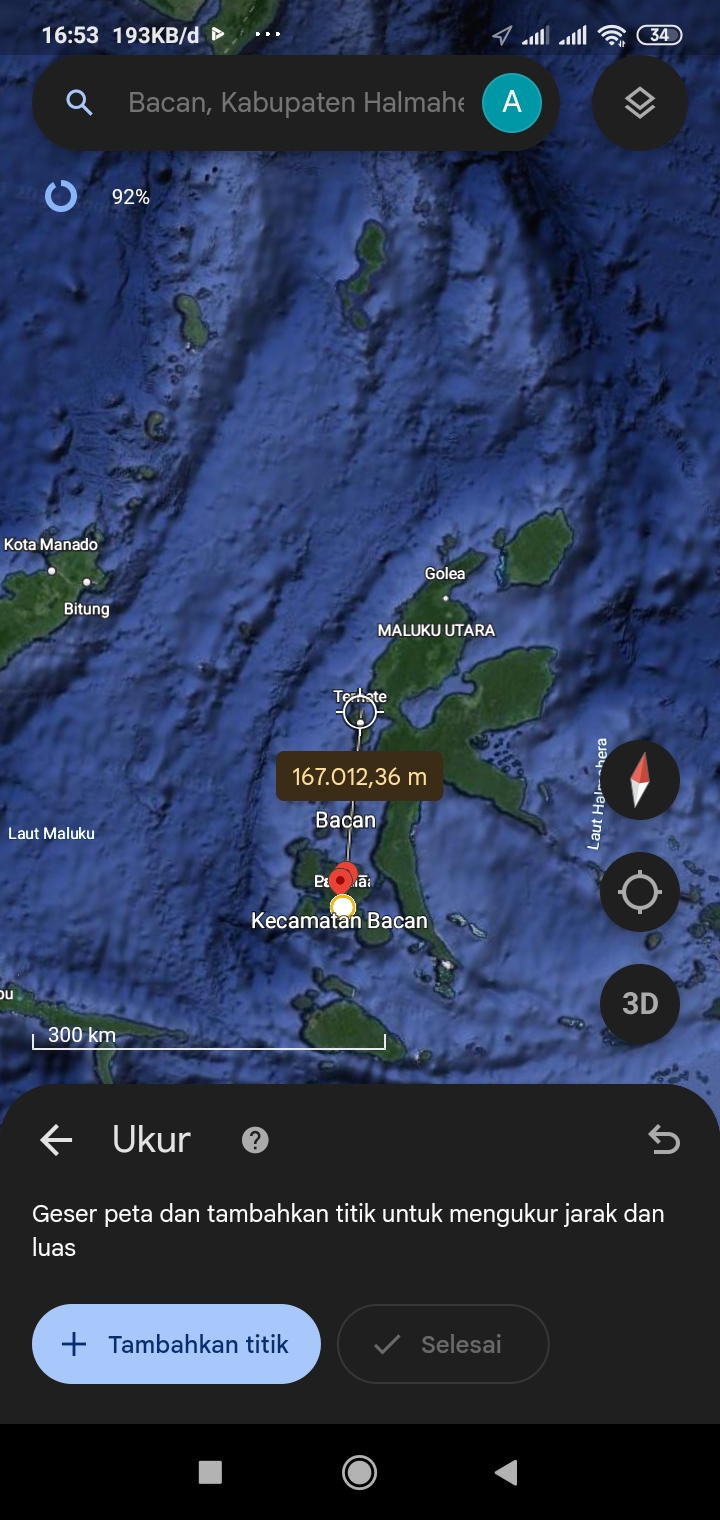Finish measuring with Selesai
This screenshot has height=1520, width=720.
(443, 1344)
